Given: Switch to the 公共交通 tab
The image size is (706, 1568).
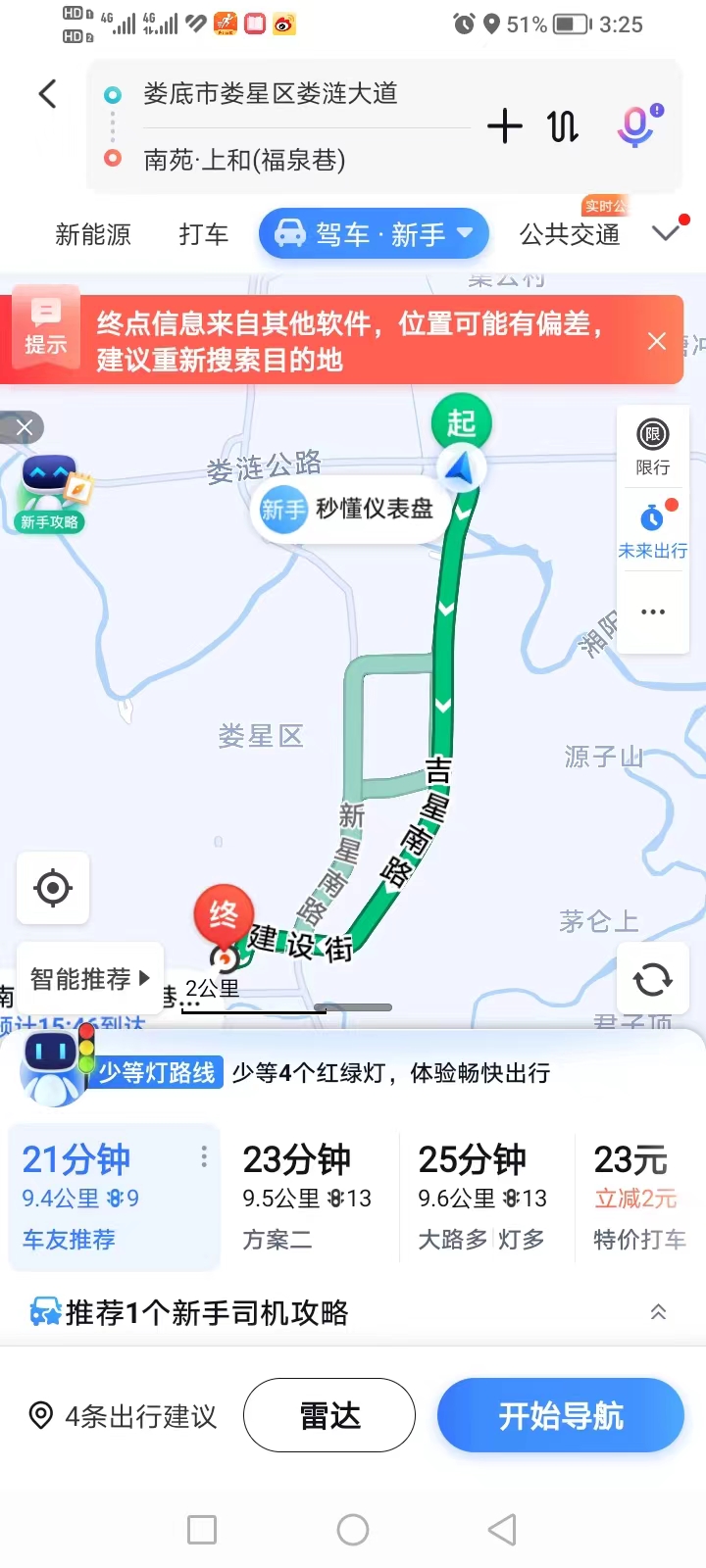Looking at the screenshot, I should (570, 235).
